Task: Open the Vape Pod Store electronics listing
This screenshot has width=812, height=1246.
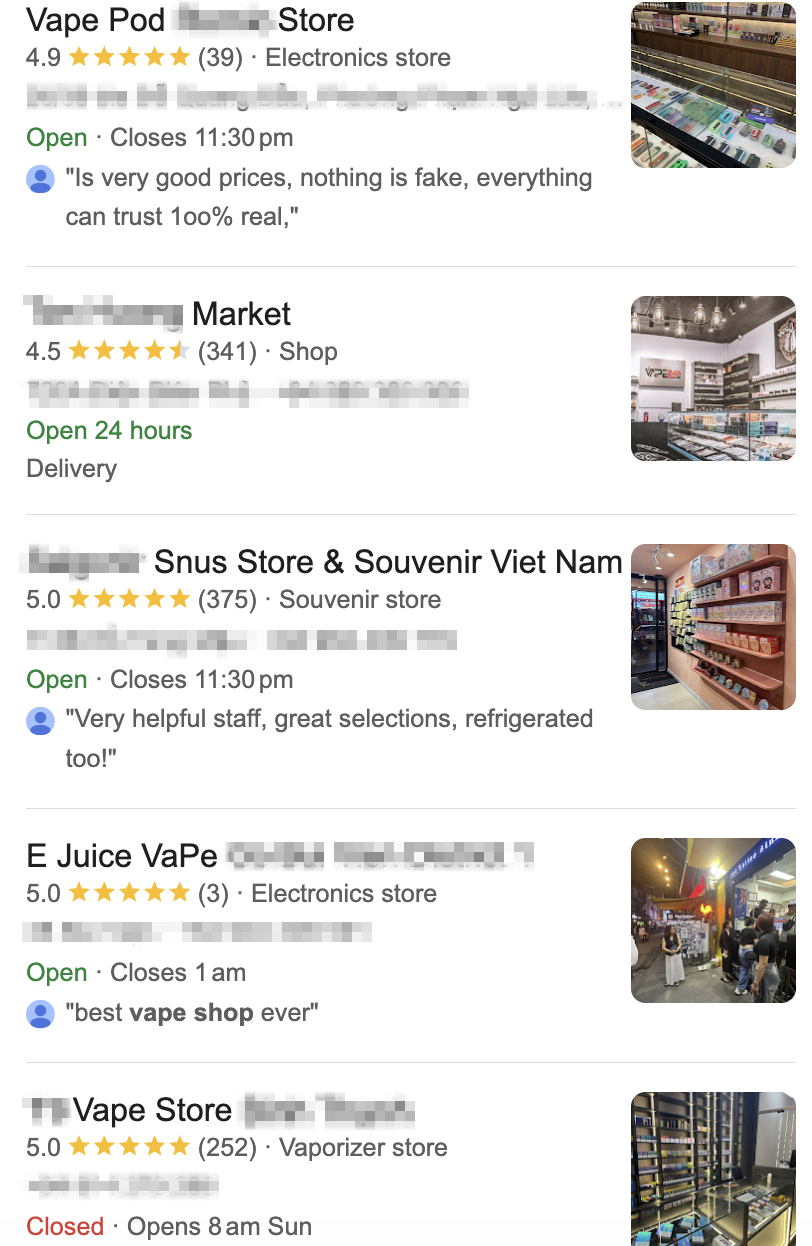Action: (x=190, y=20)
